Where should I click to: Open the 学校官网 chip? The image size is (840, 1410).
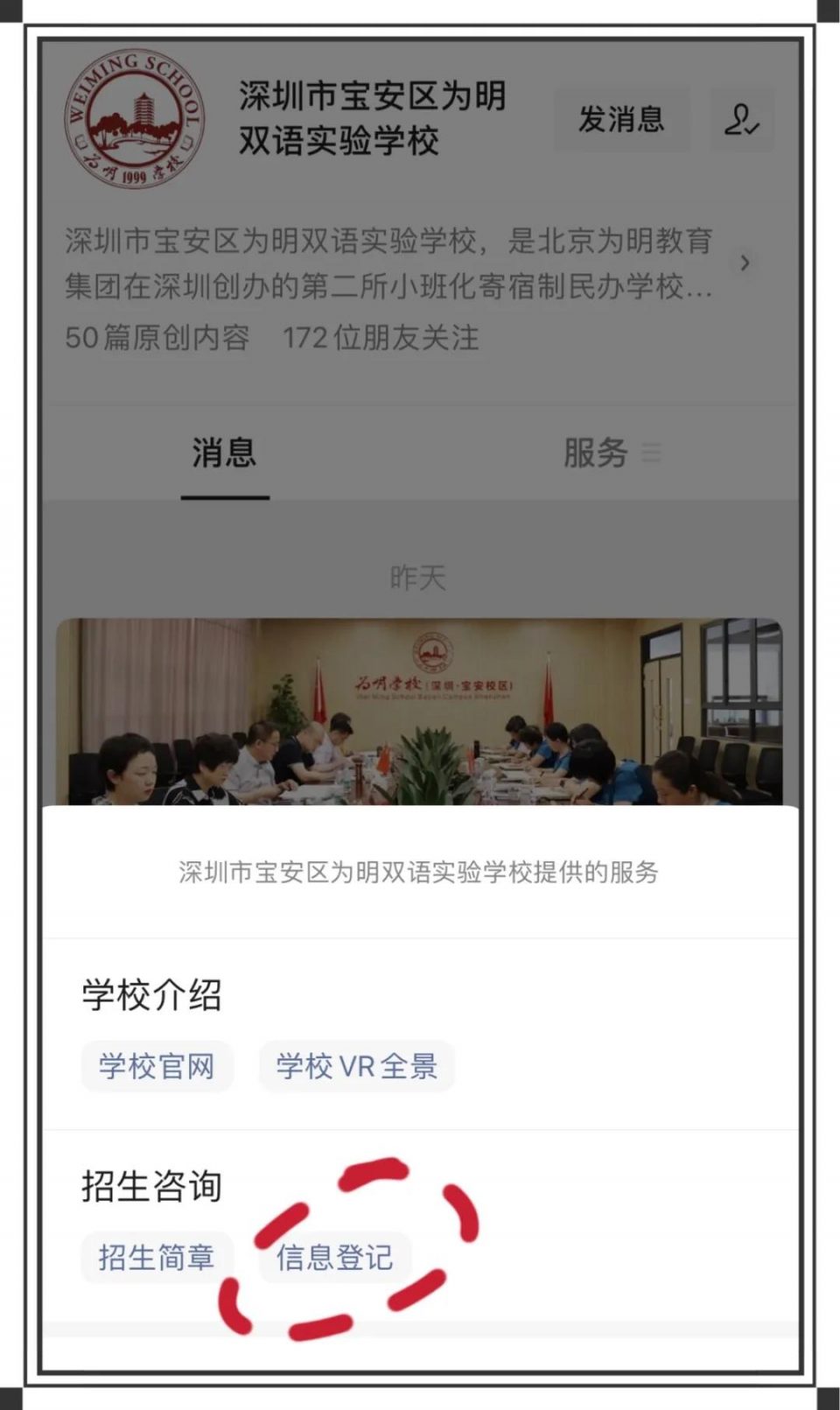click(157, 1066)
